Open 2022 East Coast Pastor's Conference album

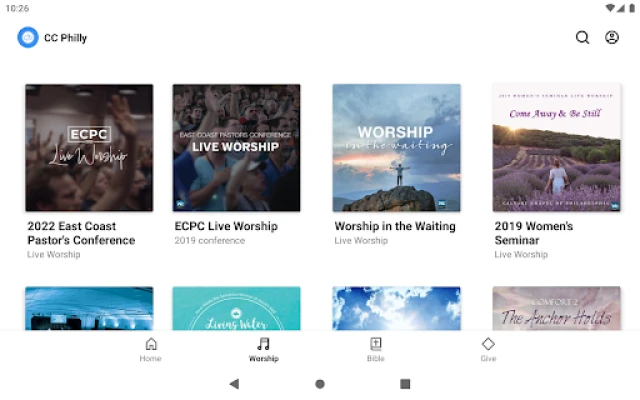tap(89, 148)
